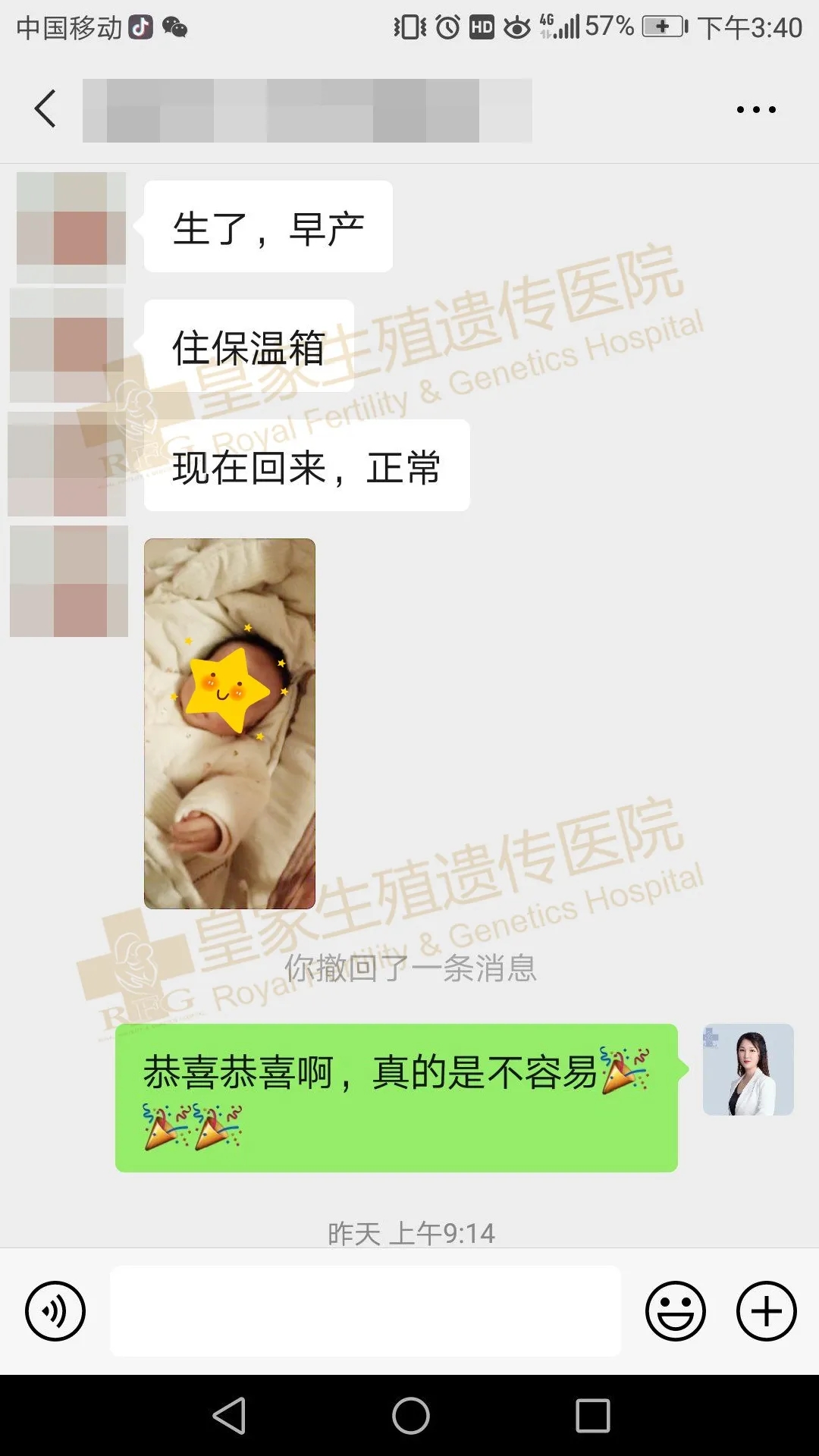Tap the Android home button

410,1415
